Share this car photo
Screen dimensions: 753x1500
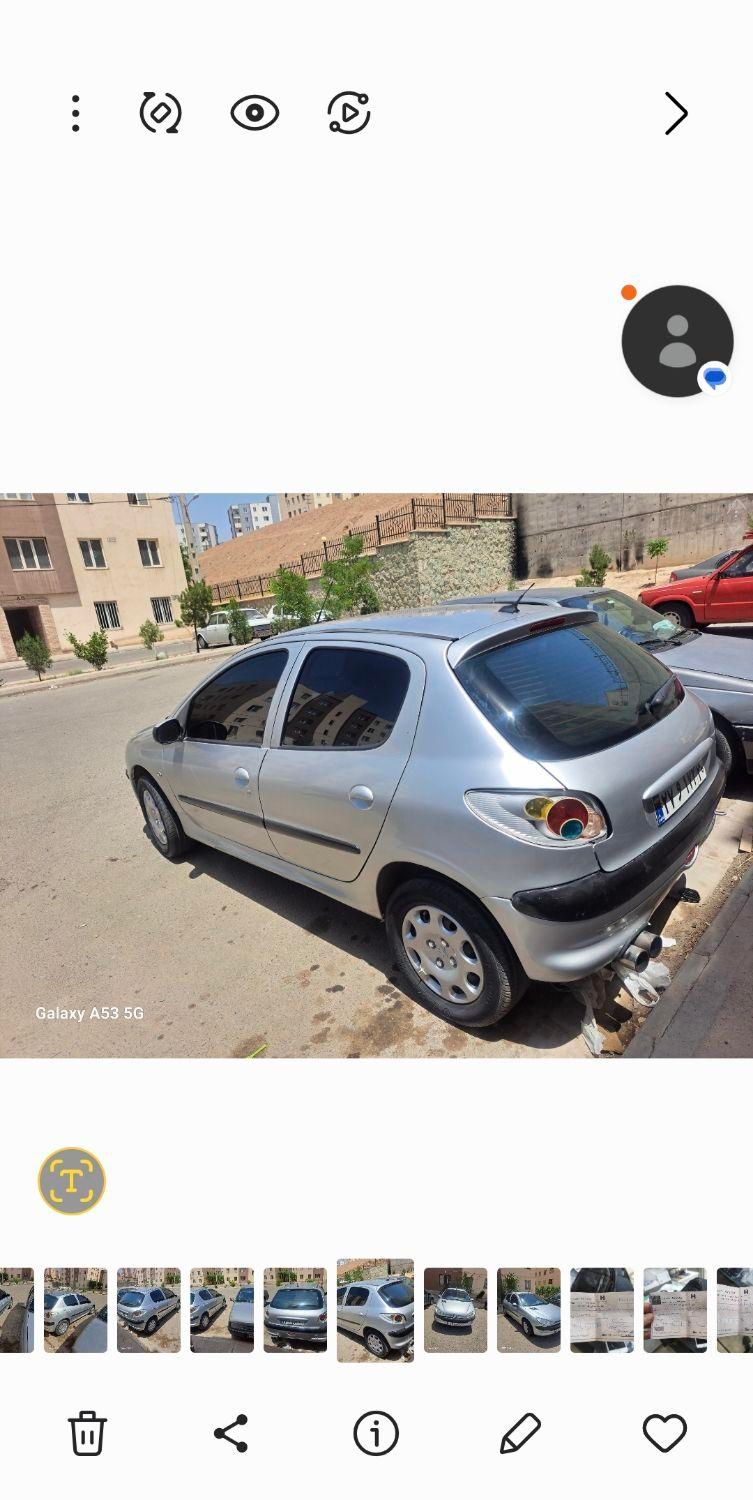231,1433
